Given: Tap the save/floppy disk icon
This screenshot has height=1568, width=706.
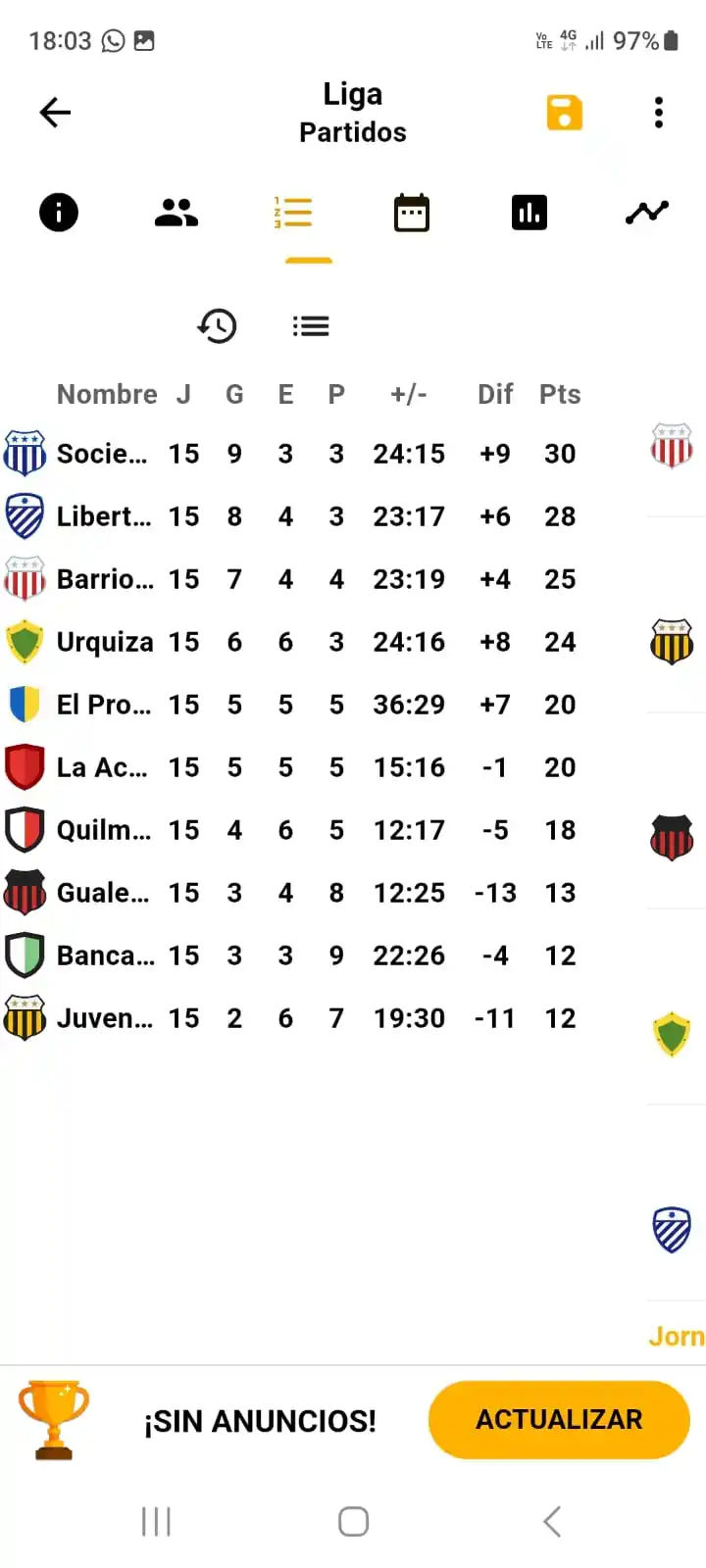Looking at the screenshot, I should [x=564, y=113].
